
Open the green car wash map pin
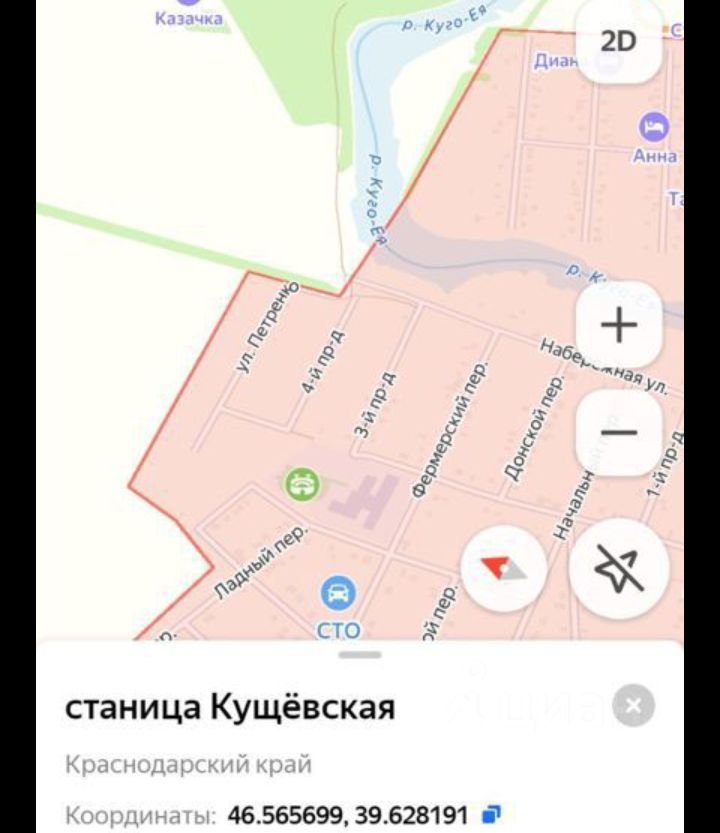pyautogui.click(x=301, y=485)
